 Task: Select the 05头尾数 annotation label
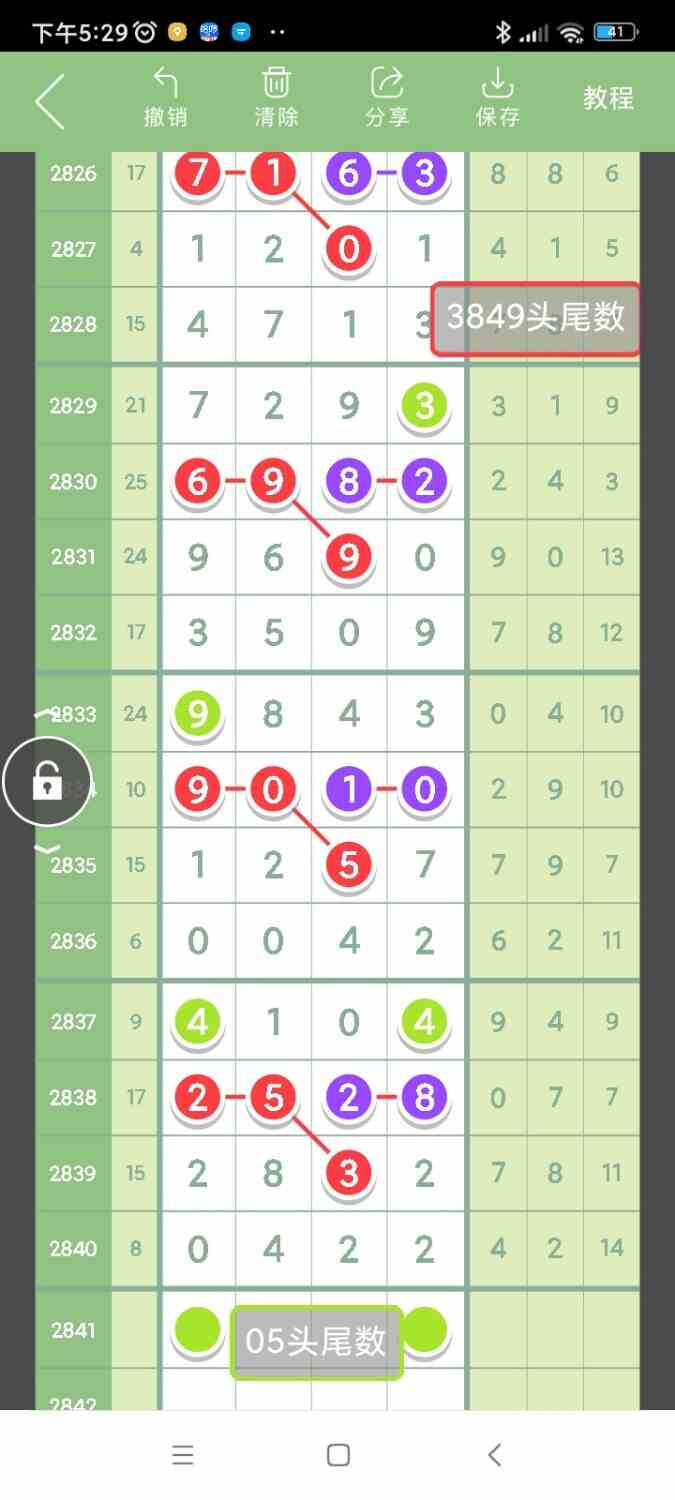[316, 1342]
